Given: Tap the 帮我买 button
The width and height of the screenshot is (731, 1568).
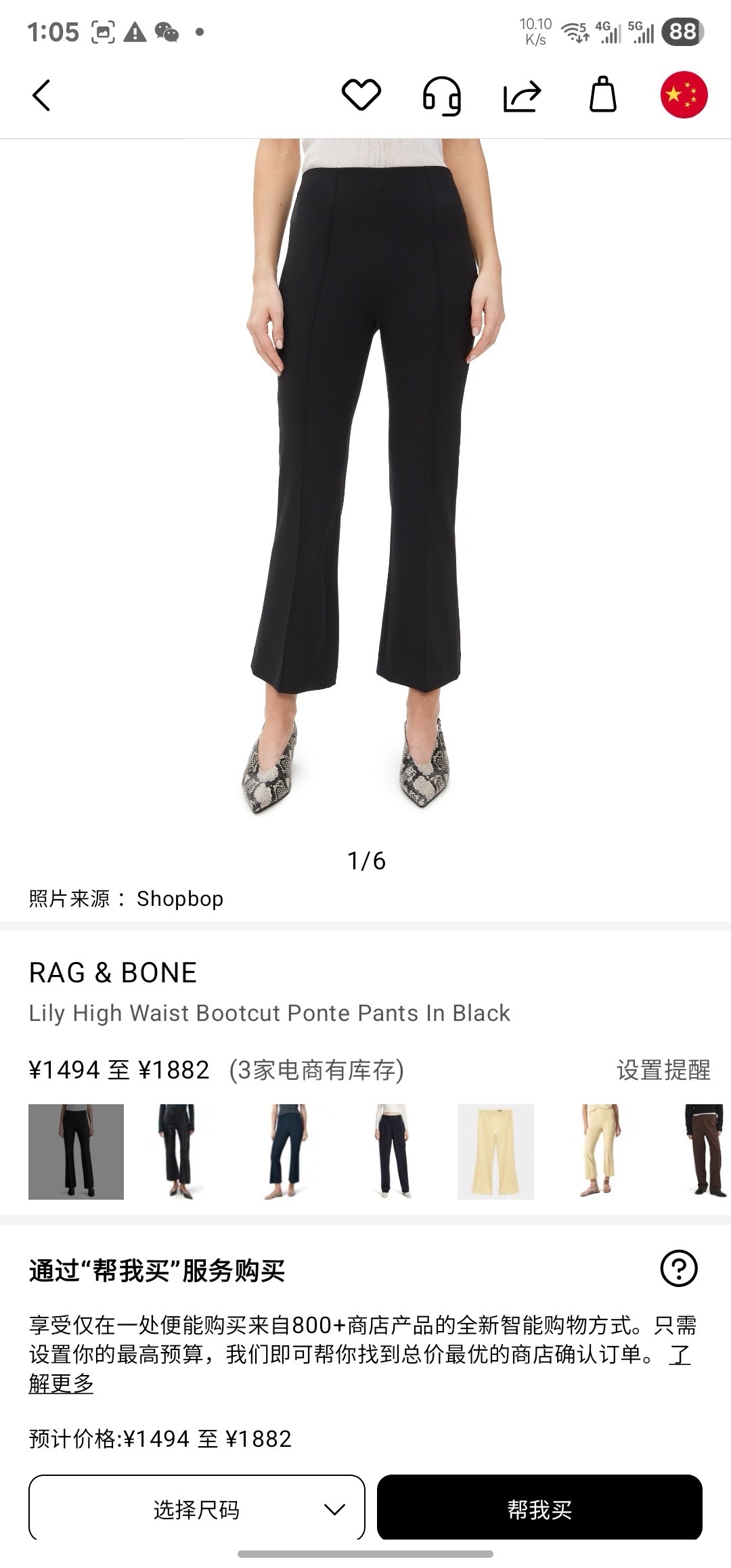Looking at the screenshot, I should [x=539, y=1510].
